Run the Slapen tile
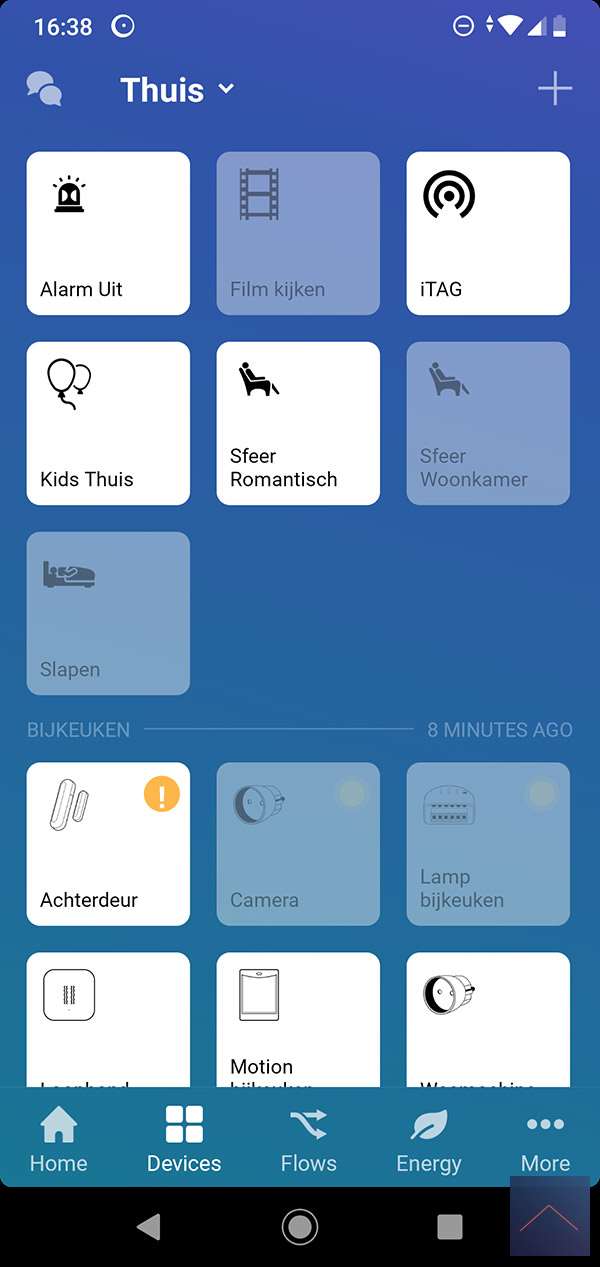 pos(108,613)
